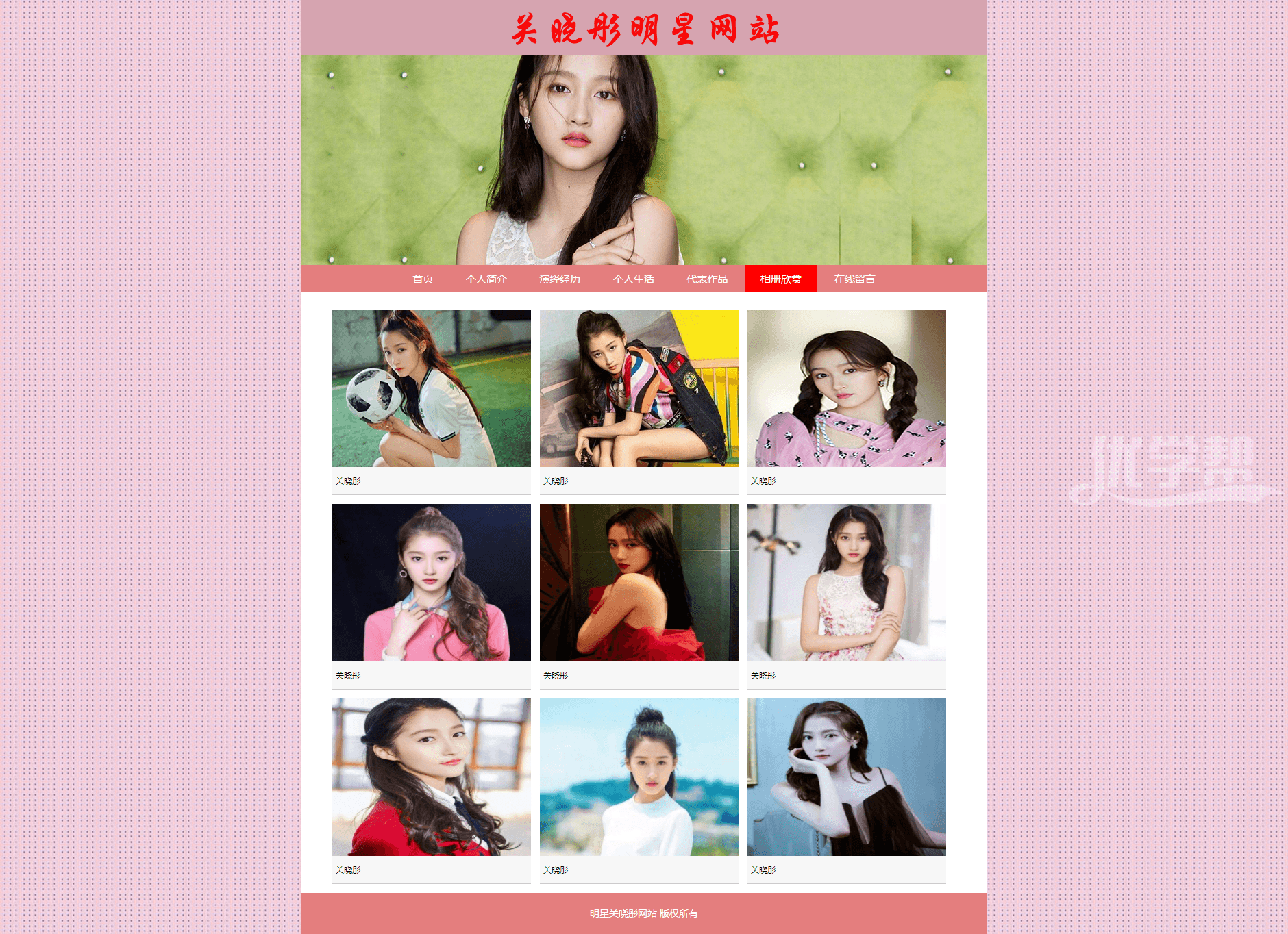Go to the 个人简介 page

(486, 279)
